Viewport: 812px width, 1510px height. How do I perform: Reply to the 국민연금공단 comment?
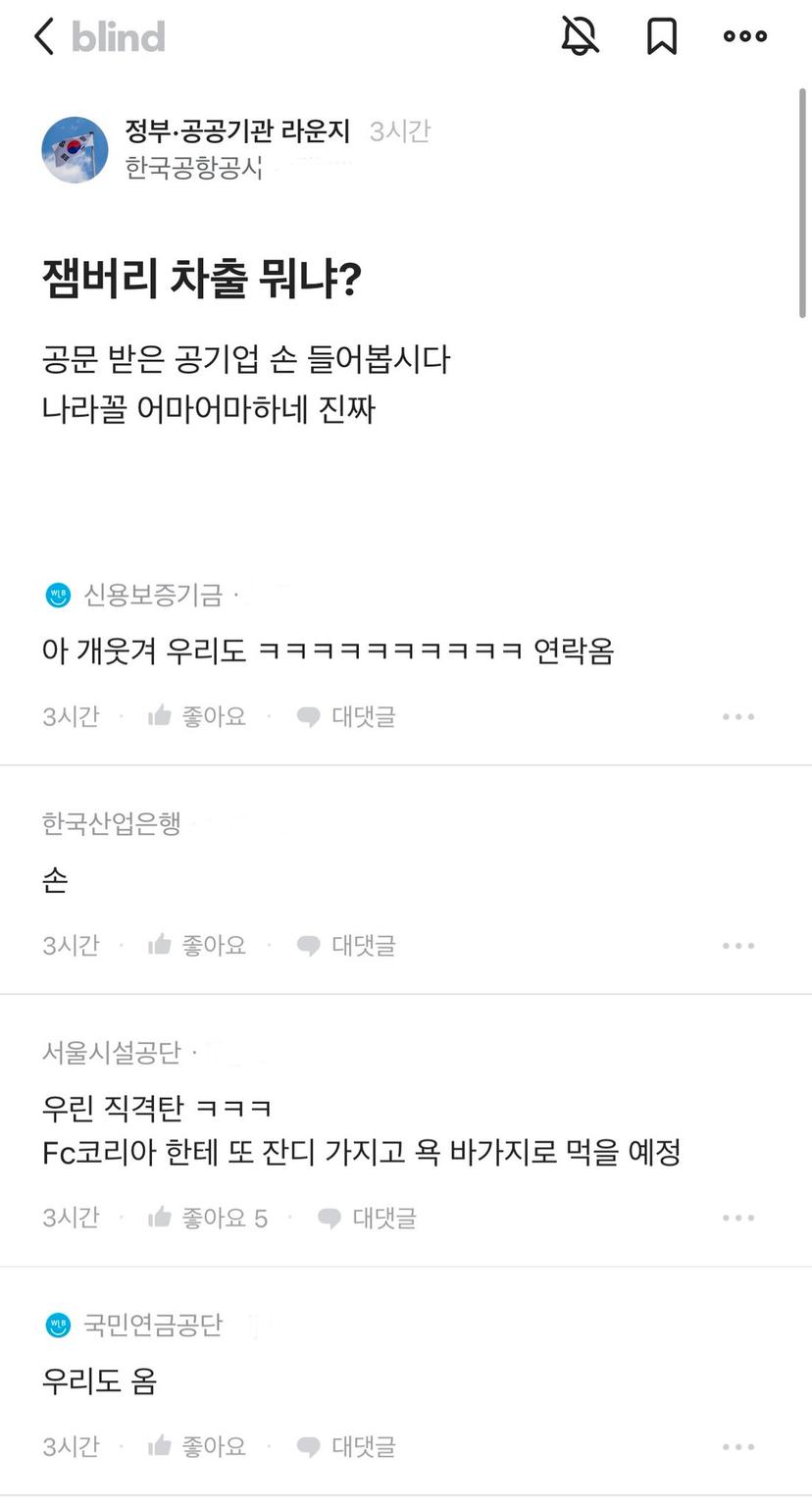346,1446
